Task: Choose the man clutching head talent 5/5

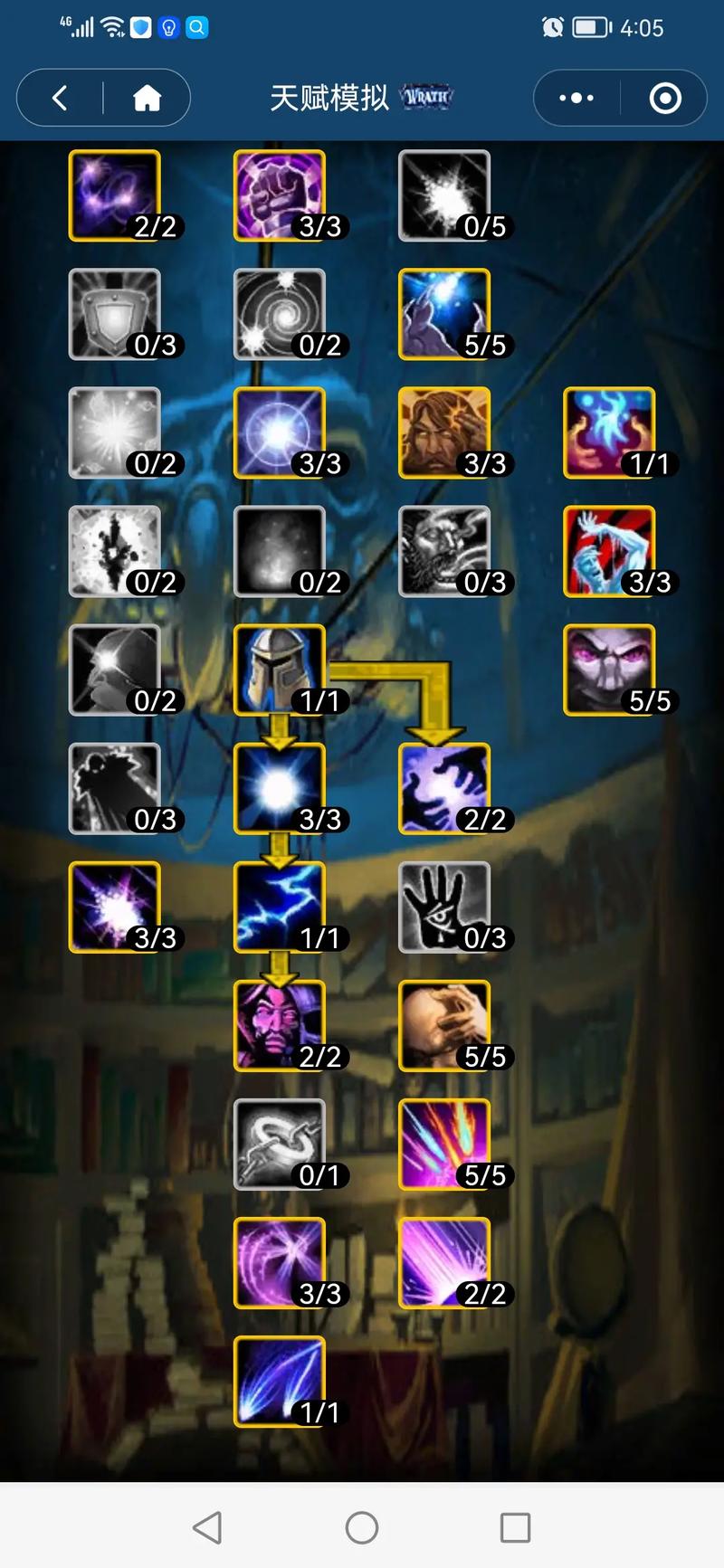Action: [444, 1025]
